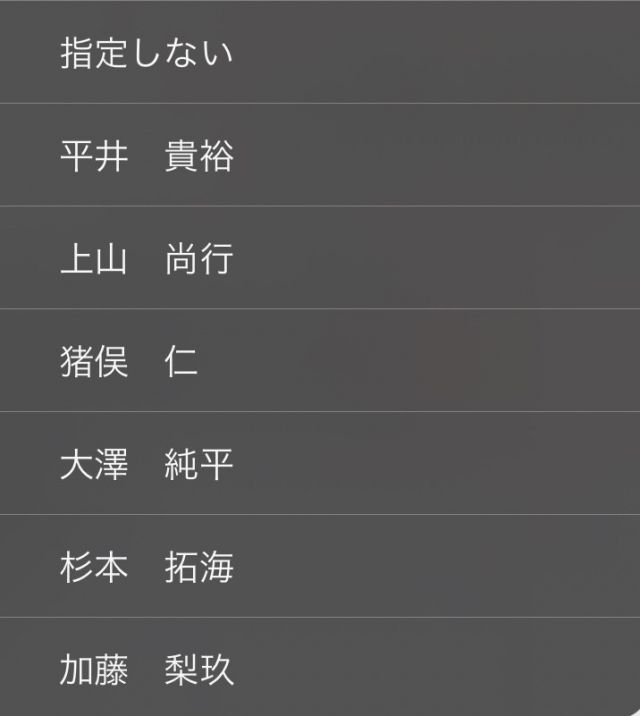Choose 平井 貴裕 from the list
The width and height of the screenshot is (640, 716).
[x=147, y=156]
